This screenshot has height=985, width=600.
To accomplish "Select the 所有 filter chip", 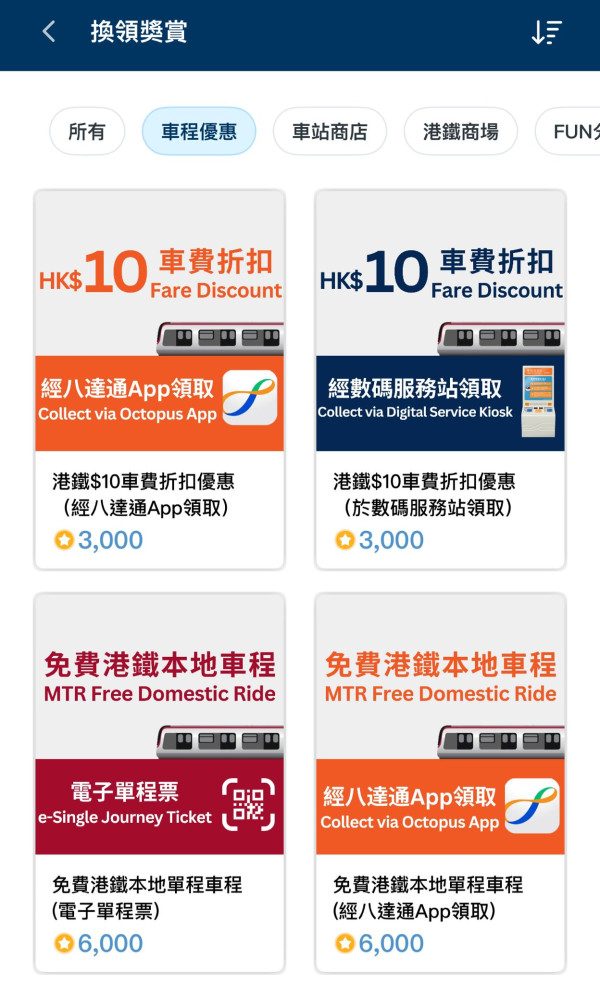I will (87, 131).
